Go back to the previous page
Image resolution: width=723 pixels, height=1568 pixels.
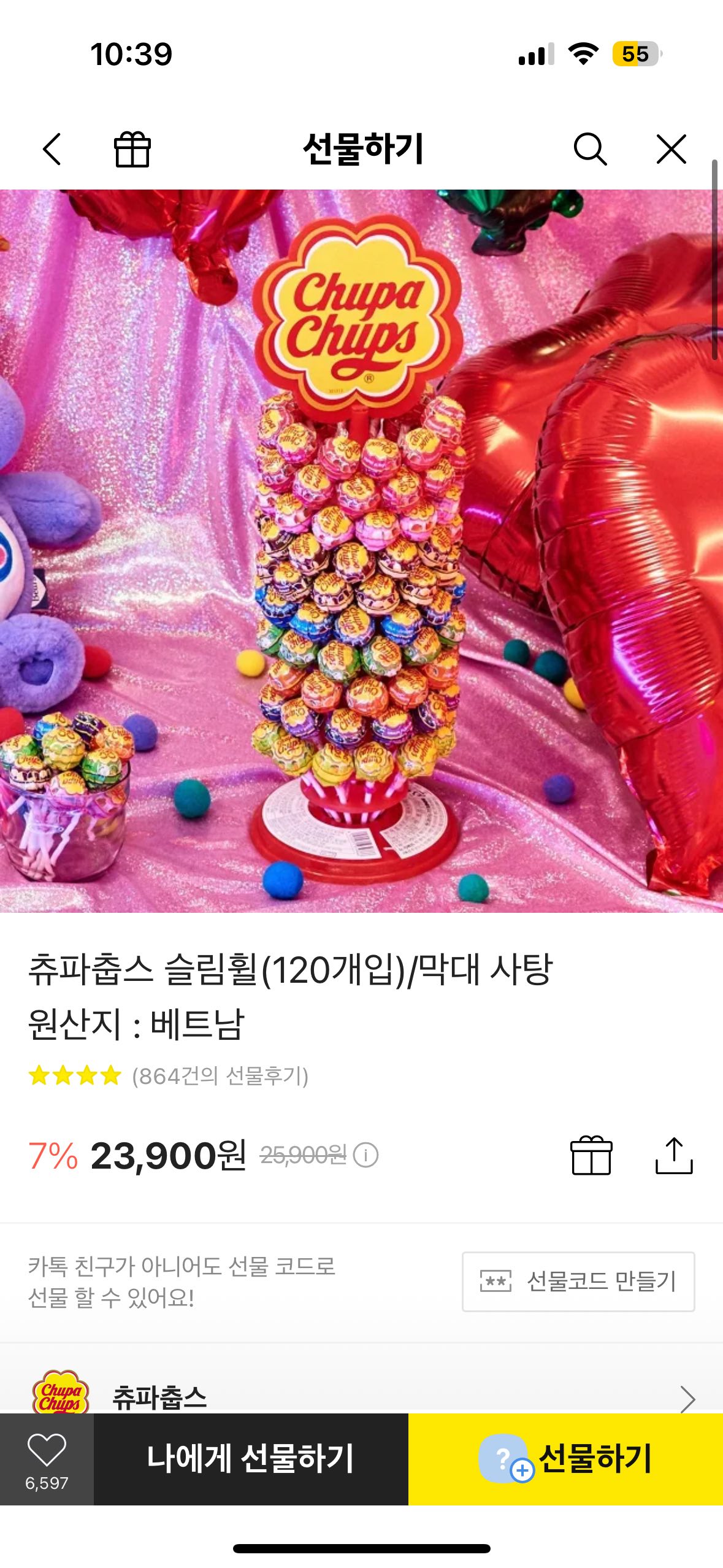[x=53, y=149]
